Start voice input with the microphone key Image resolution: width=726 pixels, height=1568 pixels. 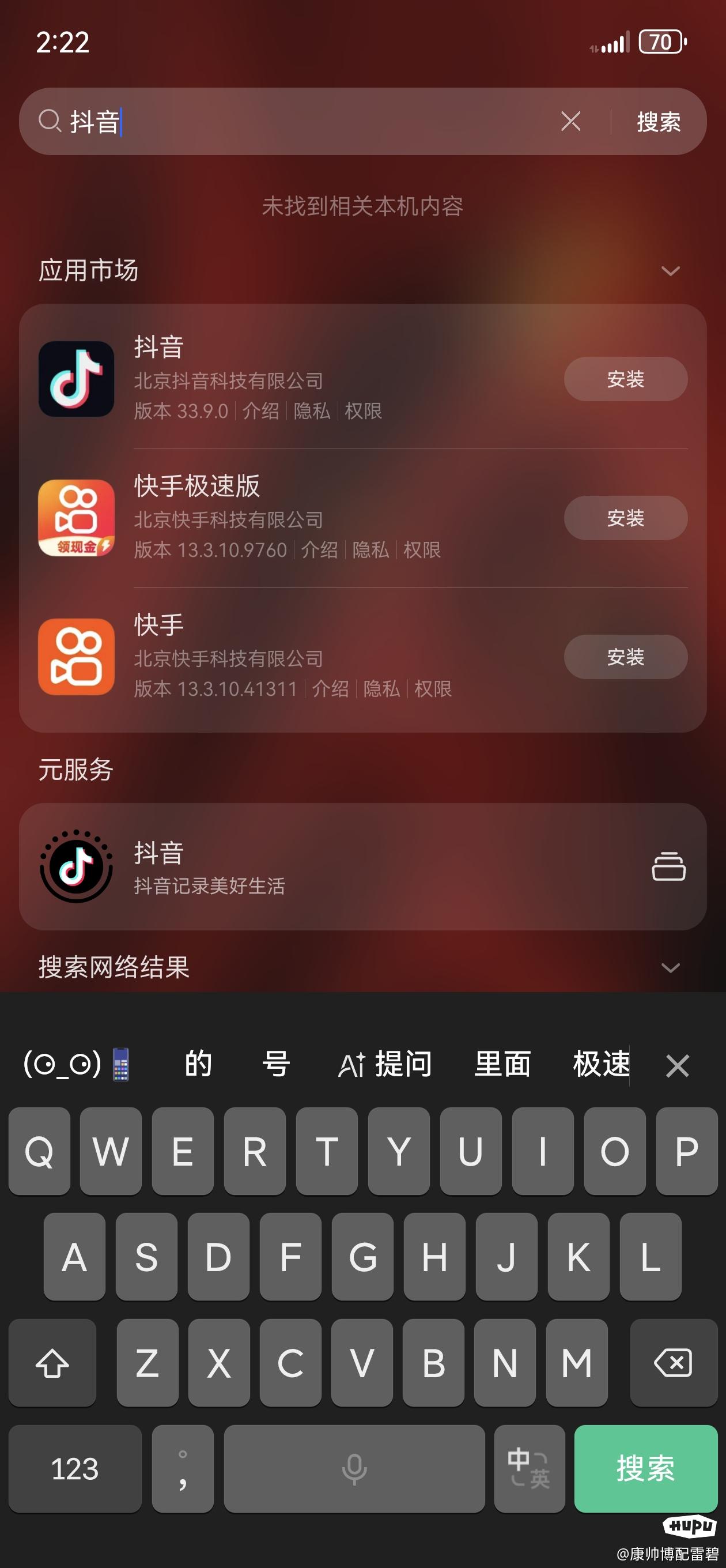(x=354, y=1468)
